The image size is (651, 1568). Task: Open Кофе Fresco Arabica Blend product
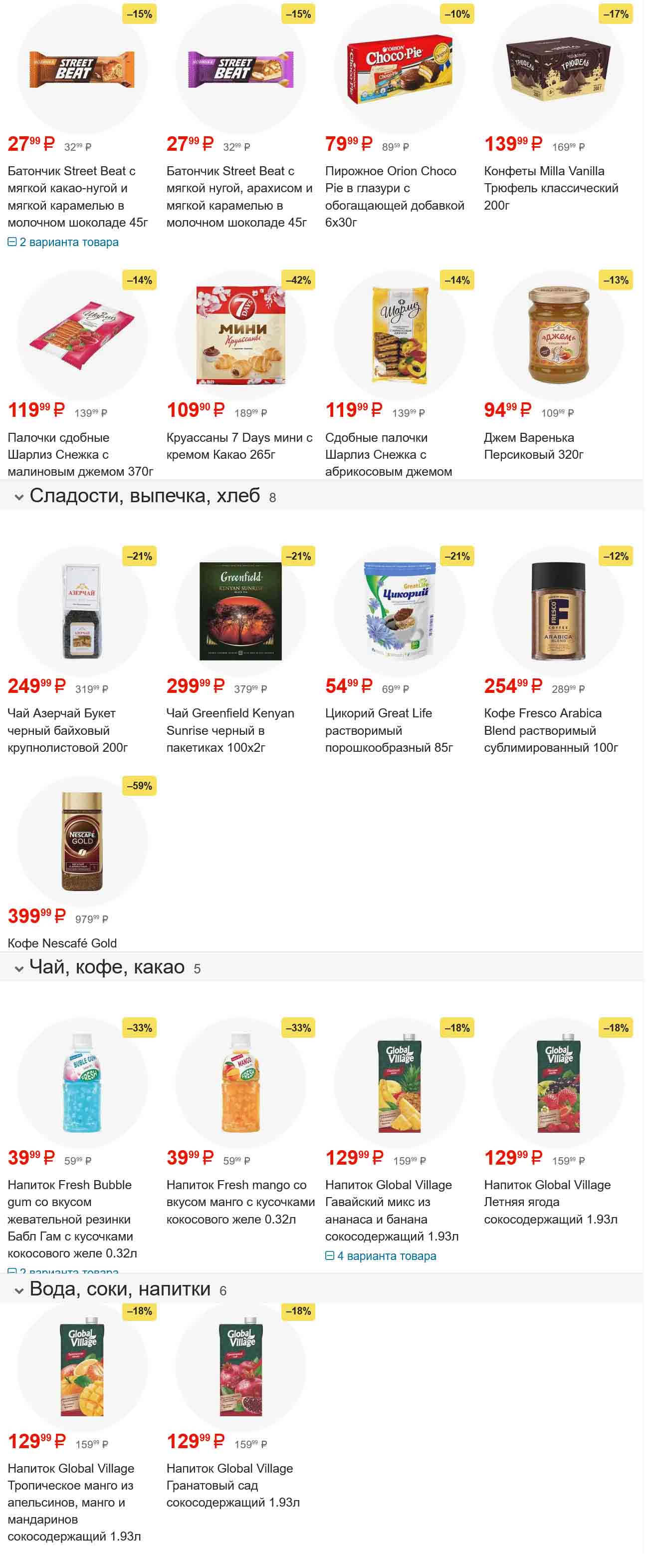coord(551,730)
